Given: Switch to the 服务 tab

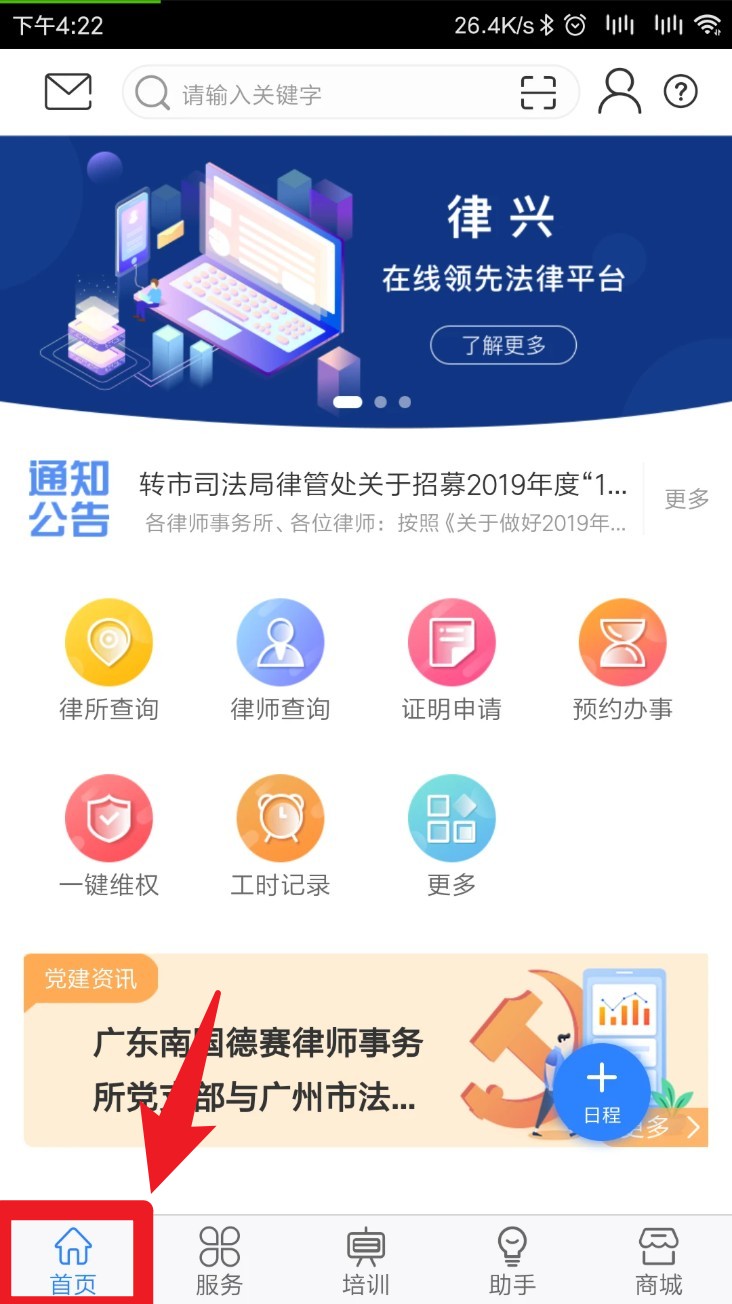Looking at the screenshot, I should point(219,1260).
